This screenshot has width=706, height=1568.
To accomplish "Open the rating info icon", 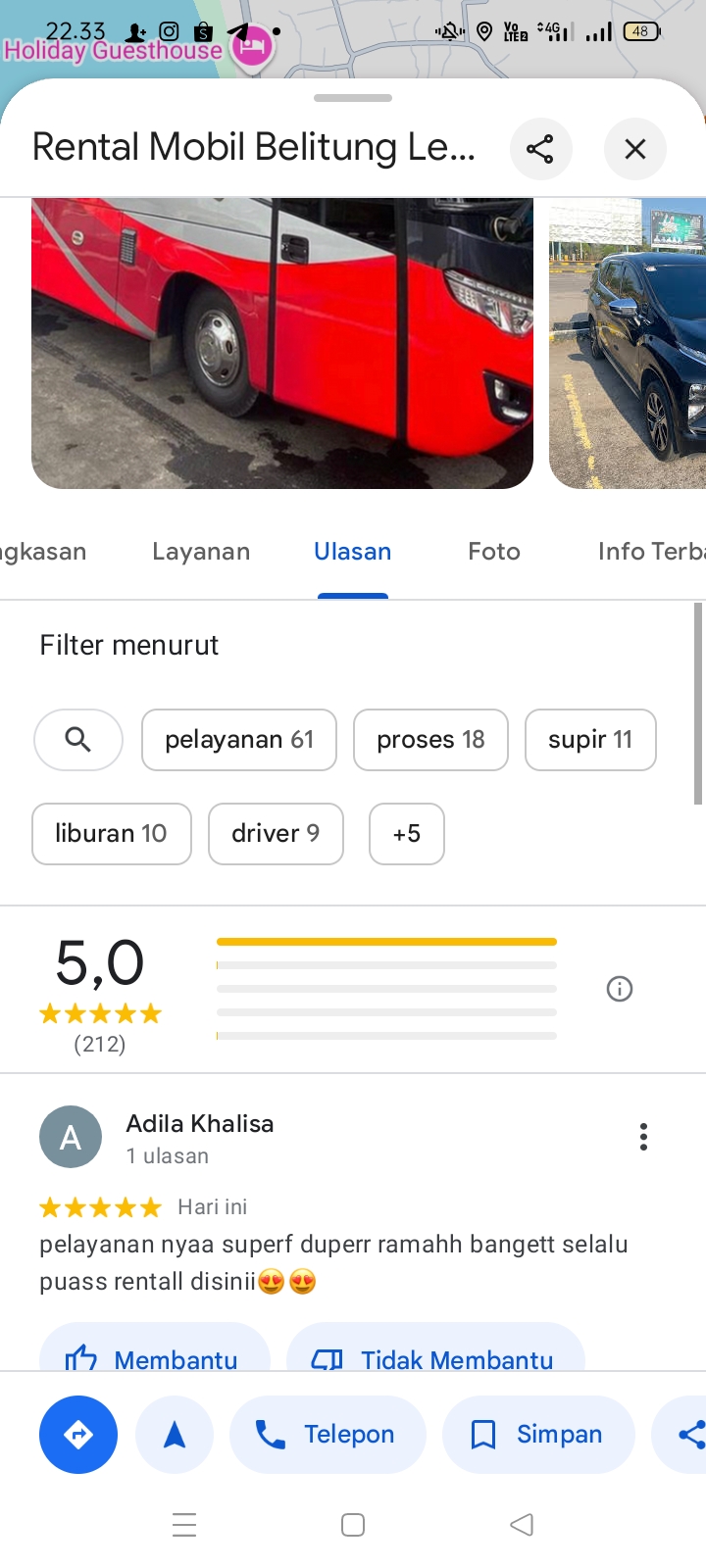I will coord(620,989).
